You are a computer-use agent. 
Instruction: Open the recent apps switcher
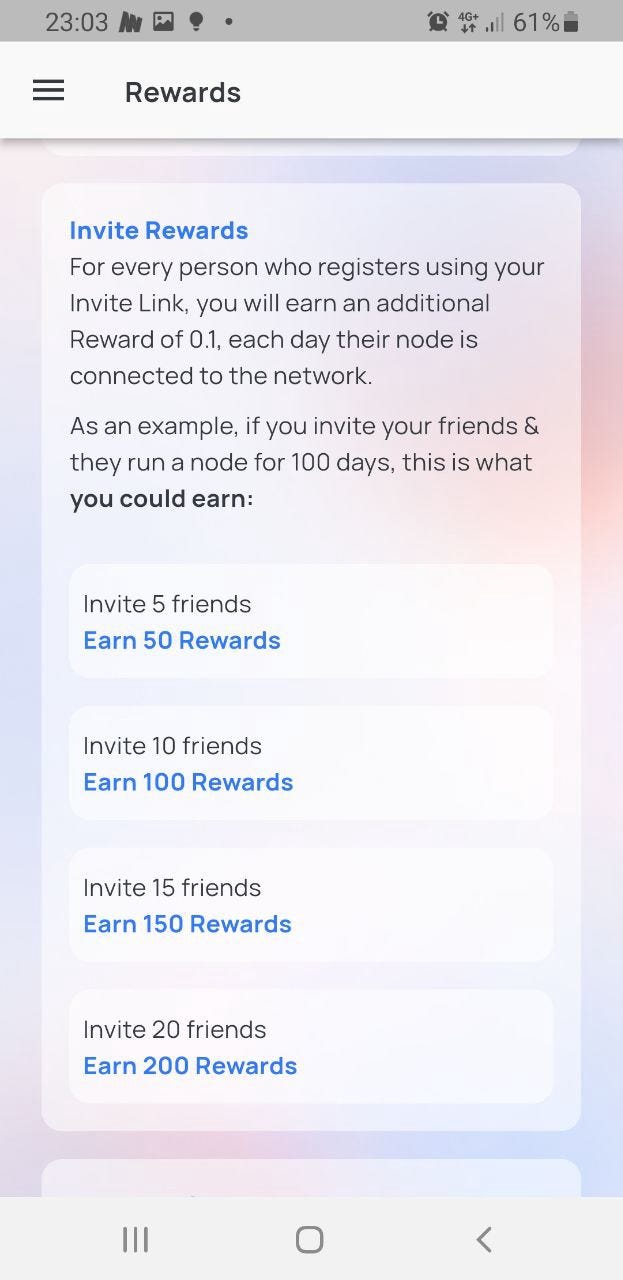click(135, 1240)
